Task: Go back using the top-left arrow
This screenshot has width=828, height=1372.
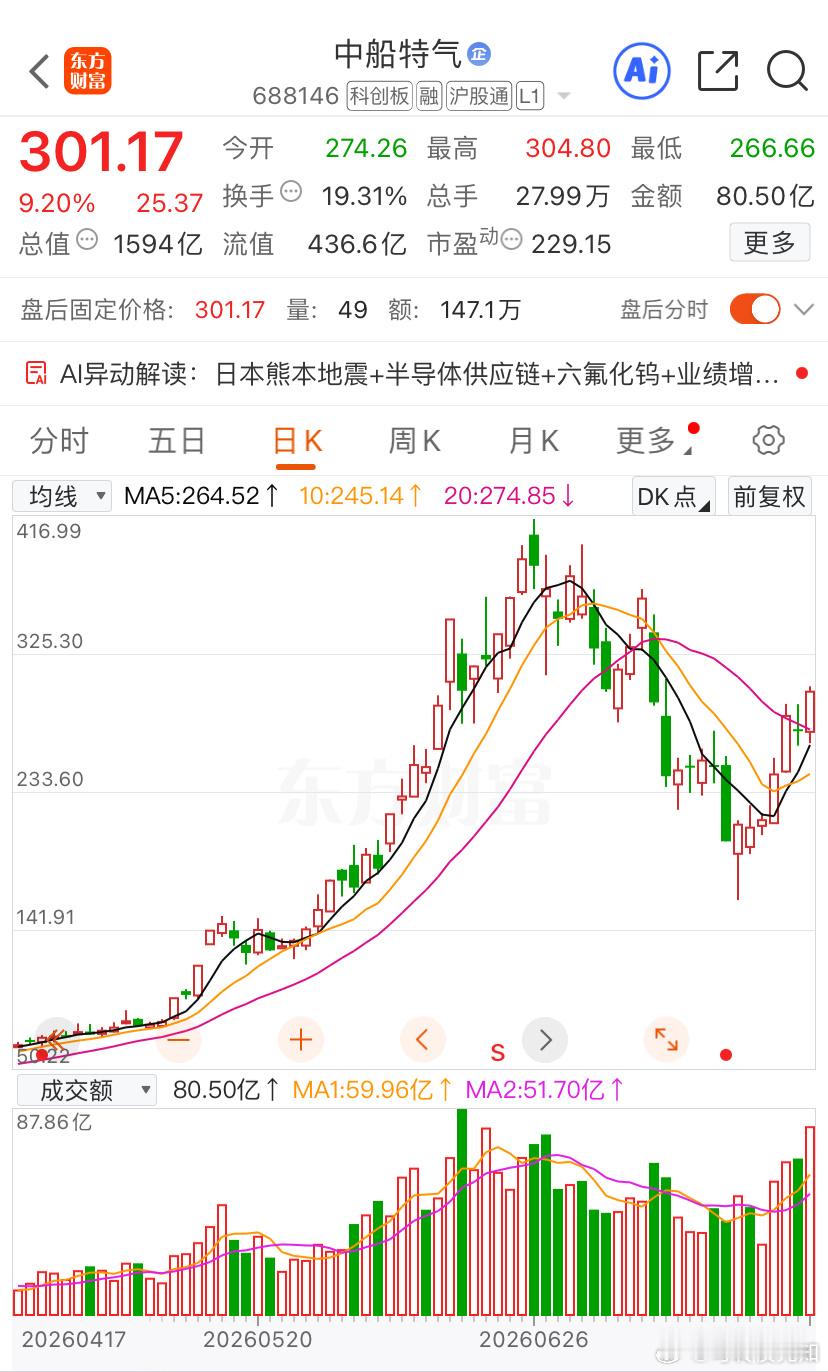Action: pos(39,71)
